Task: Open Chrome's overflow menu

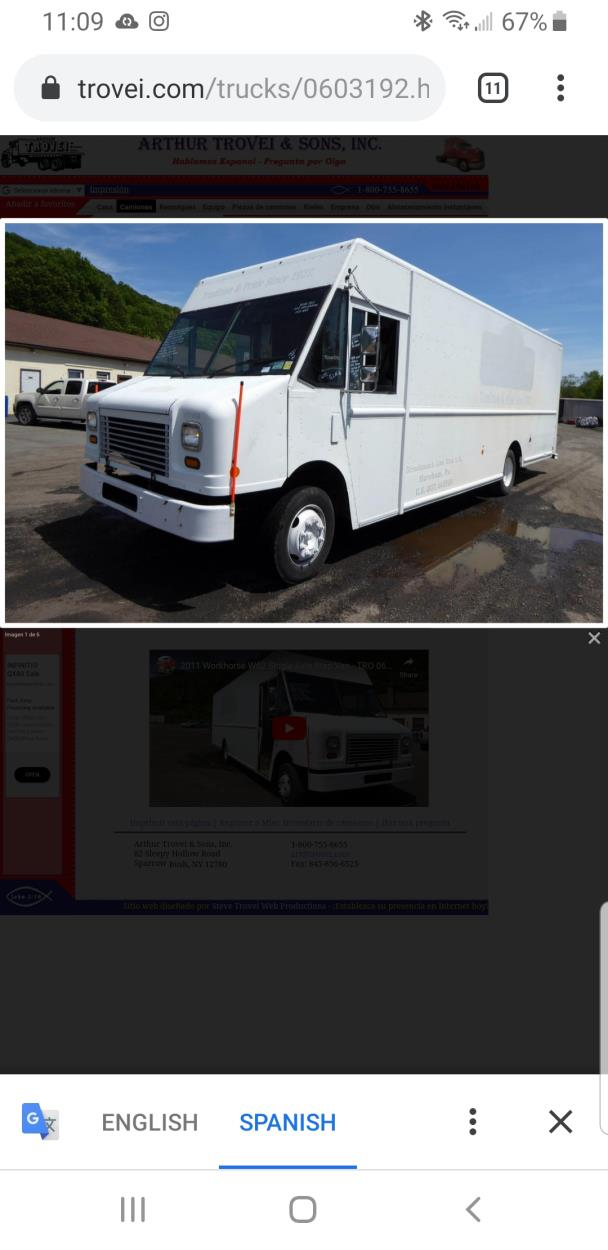Action: [560, 89]
